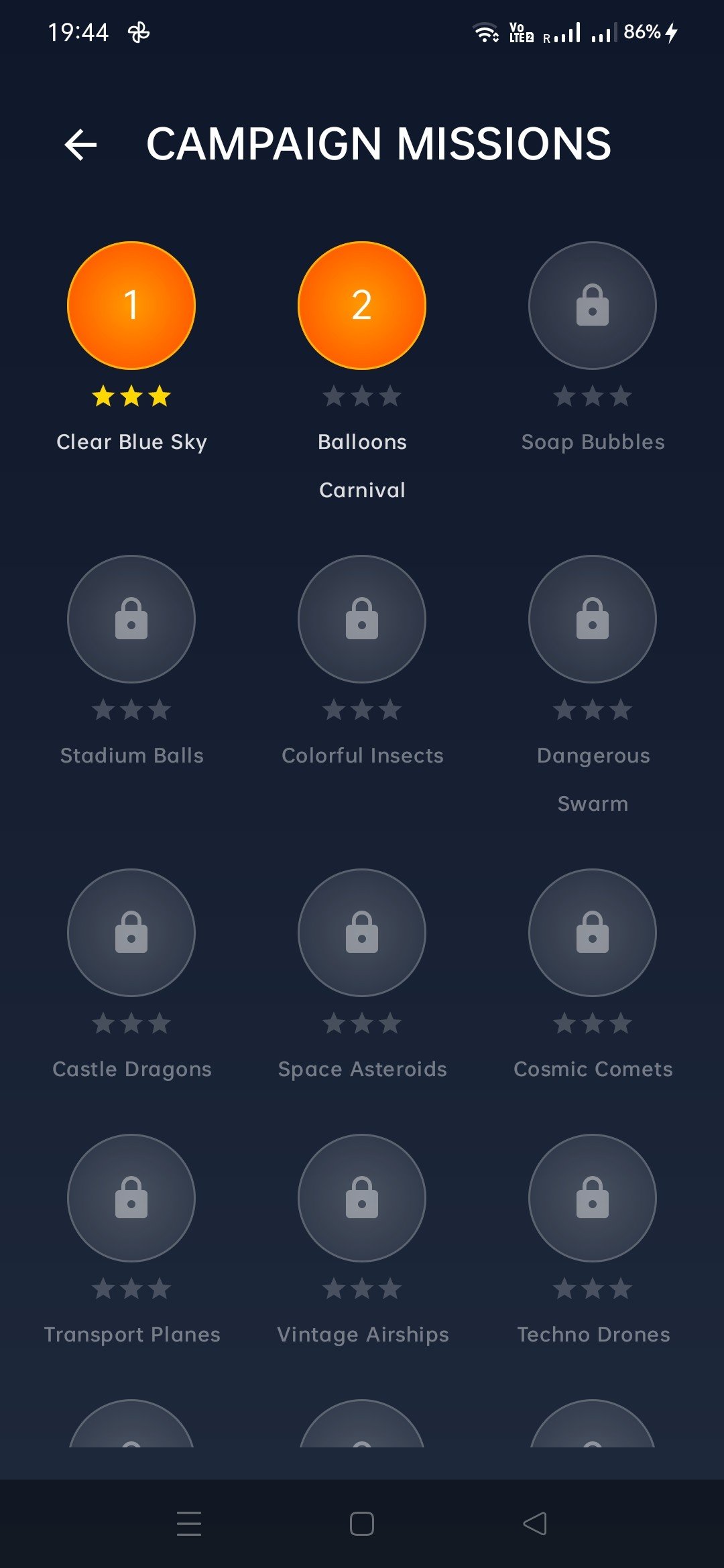Tap the locked Soap Bubbles mission
724x1568 pixels.
(593, 306)
